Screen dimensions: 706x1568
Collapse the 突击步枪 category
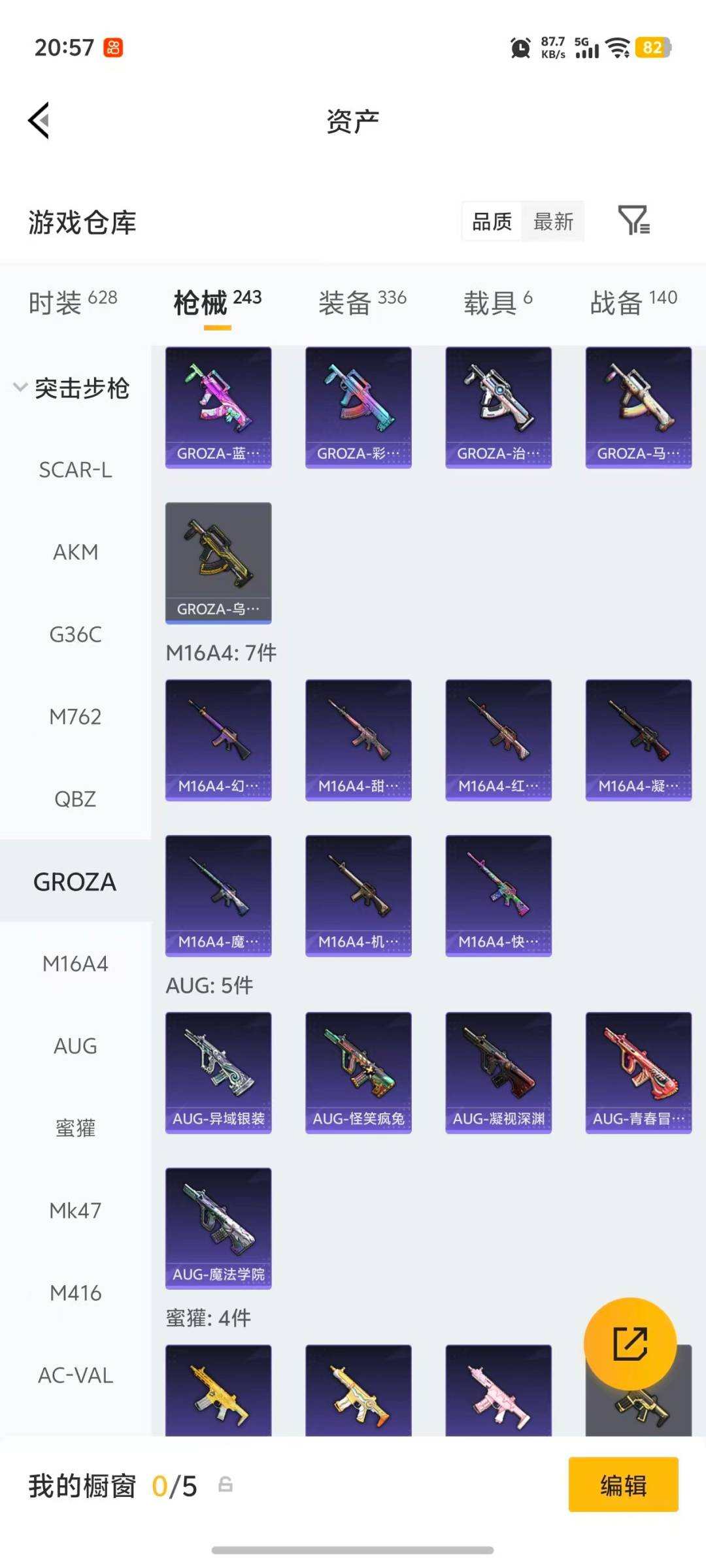tap(72, 388)
